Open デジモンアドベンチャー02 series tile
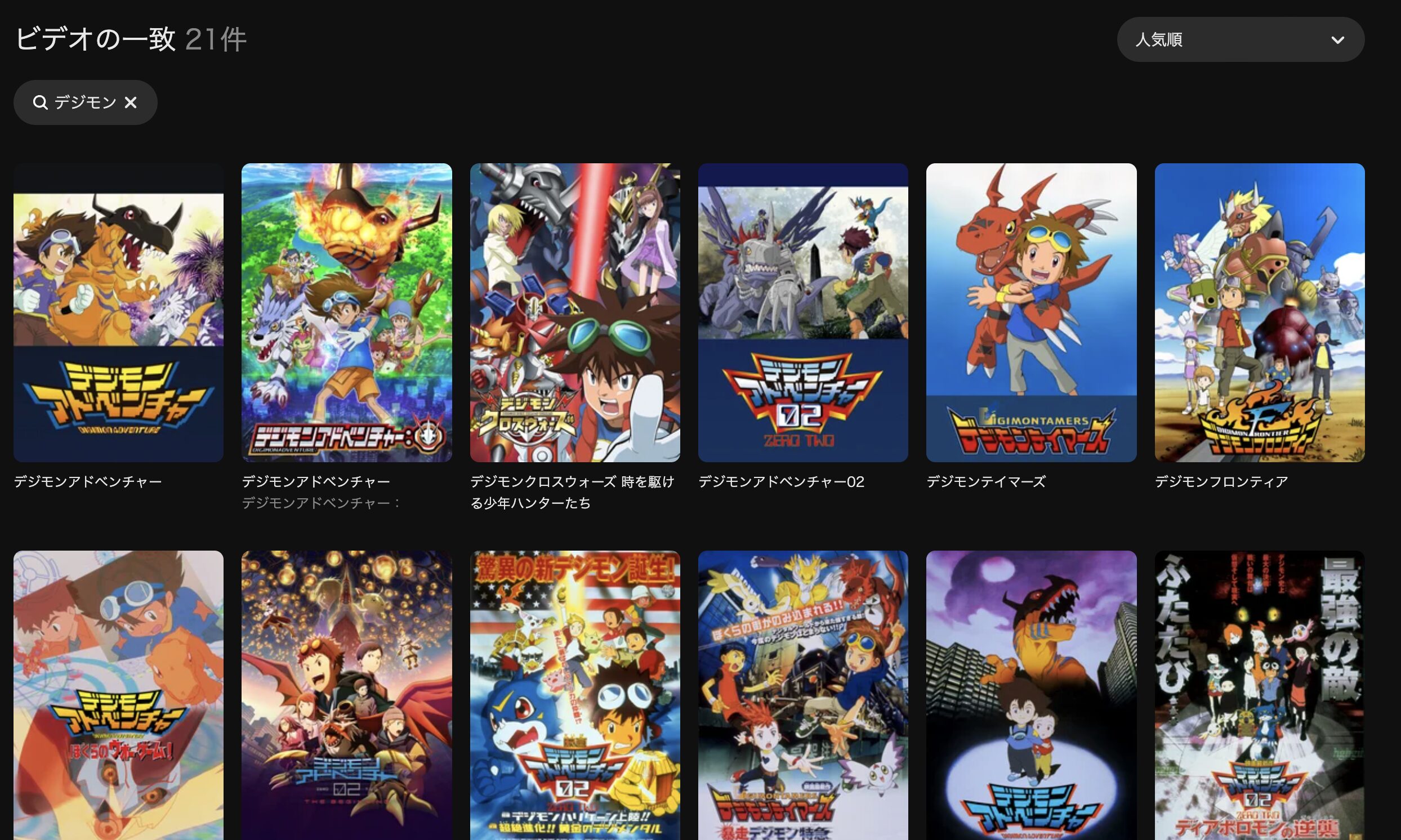This screenshot has width=1401, height=840. 802,312
